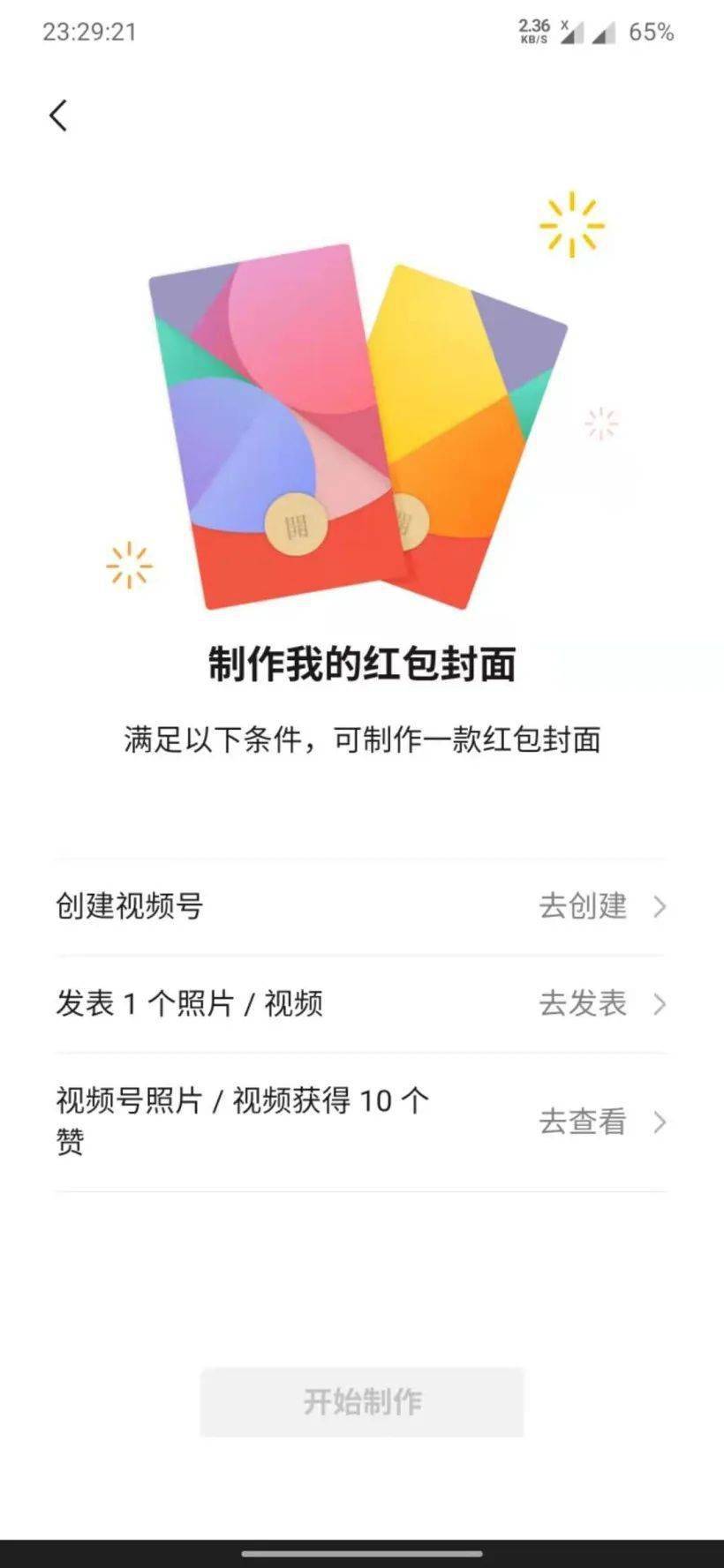Go back using the top-left arrow

[58, 116]
